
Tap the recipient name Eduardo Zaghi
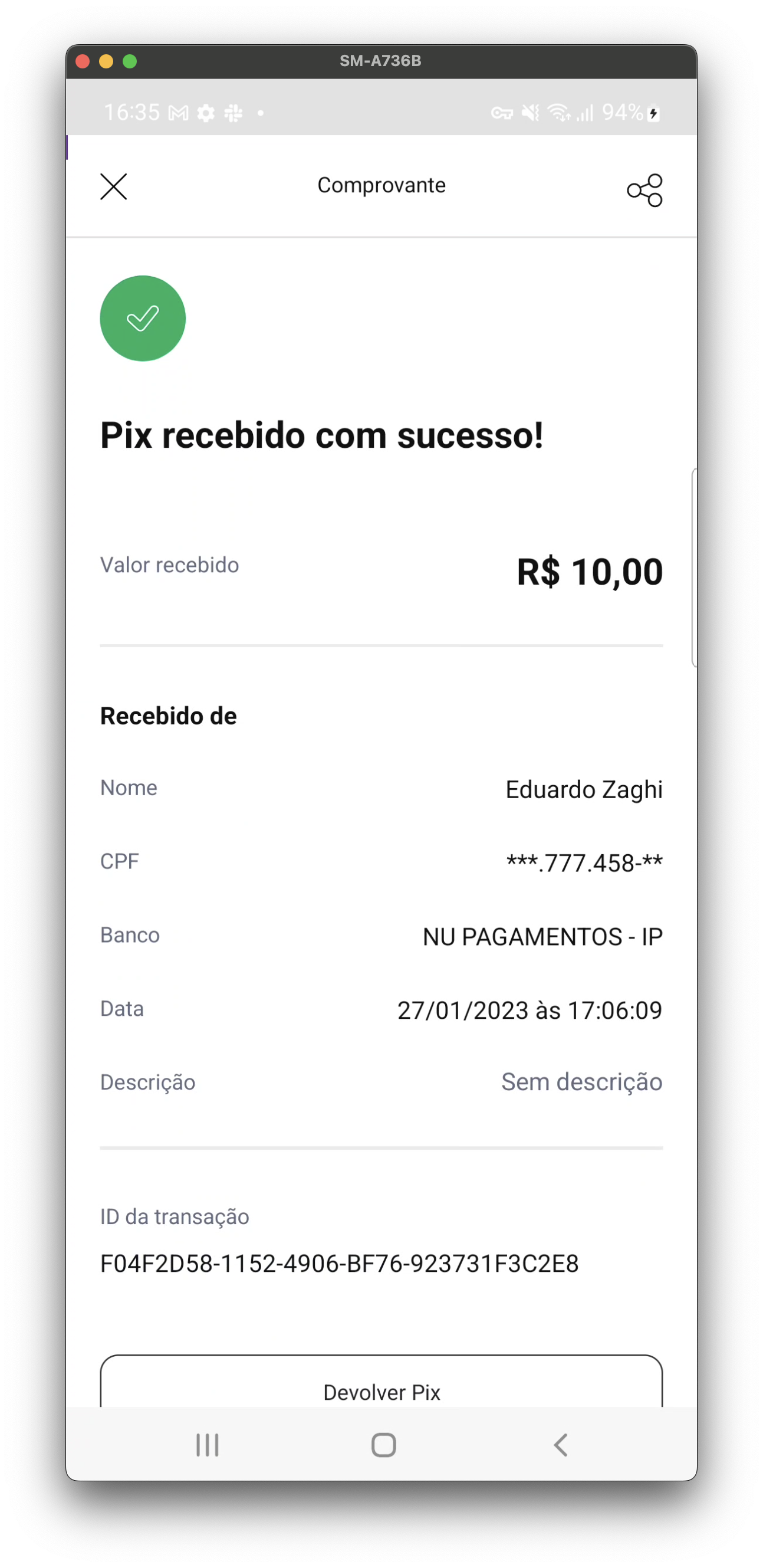tap(584, 789)
